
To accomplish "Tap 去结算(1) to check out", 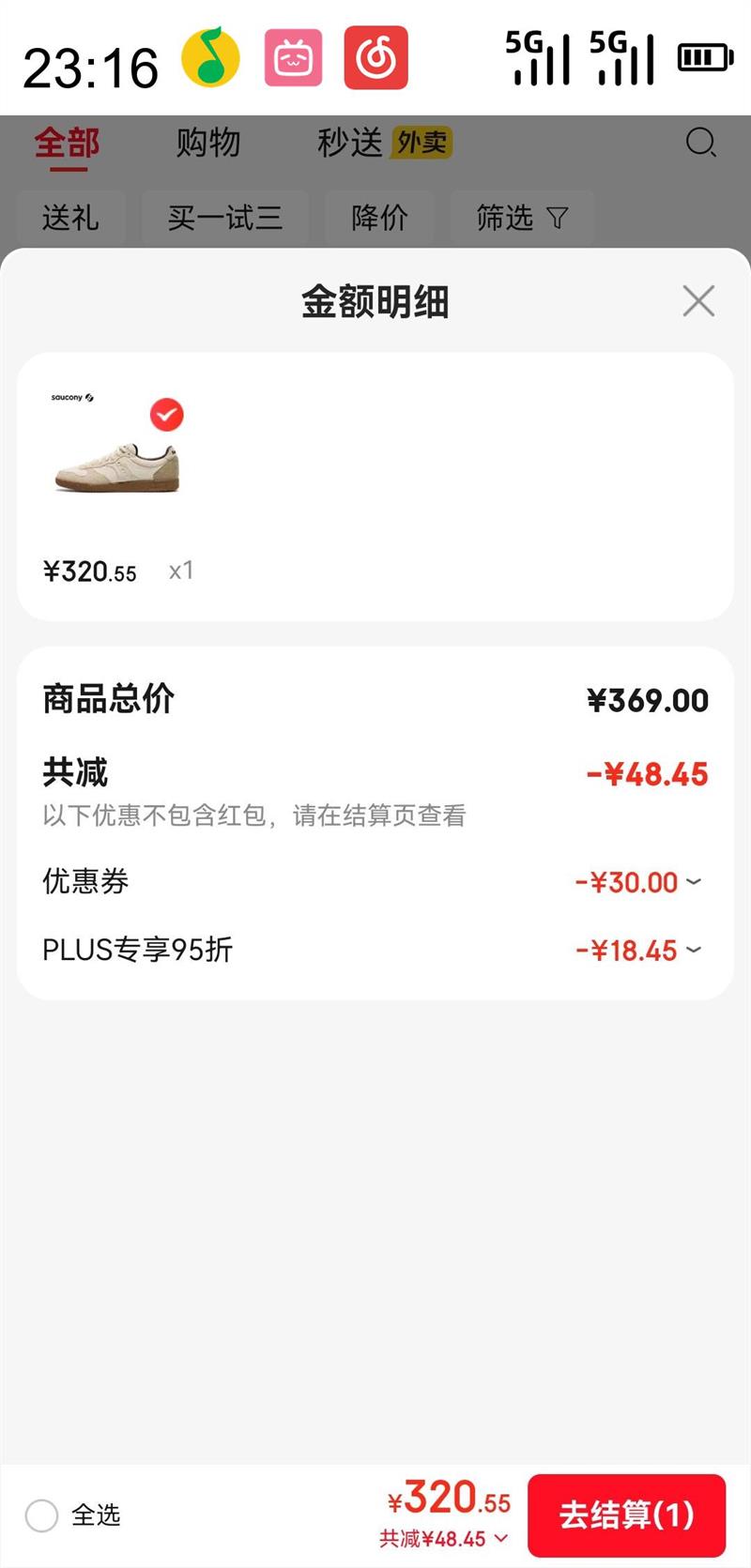I will pos(626,1515).
